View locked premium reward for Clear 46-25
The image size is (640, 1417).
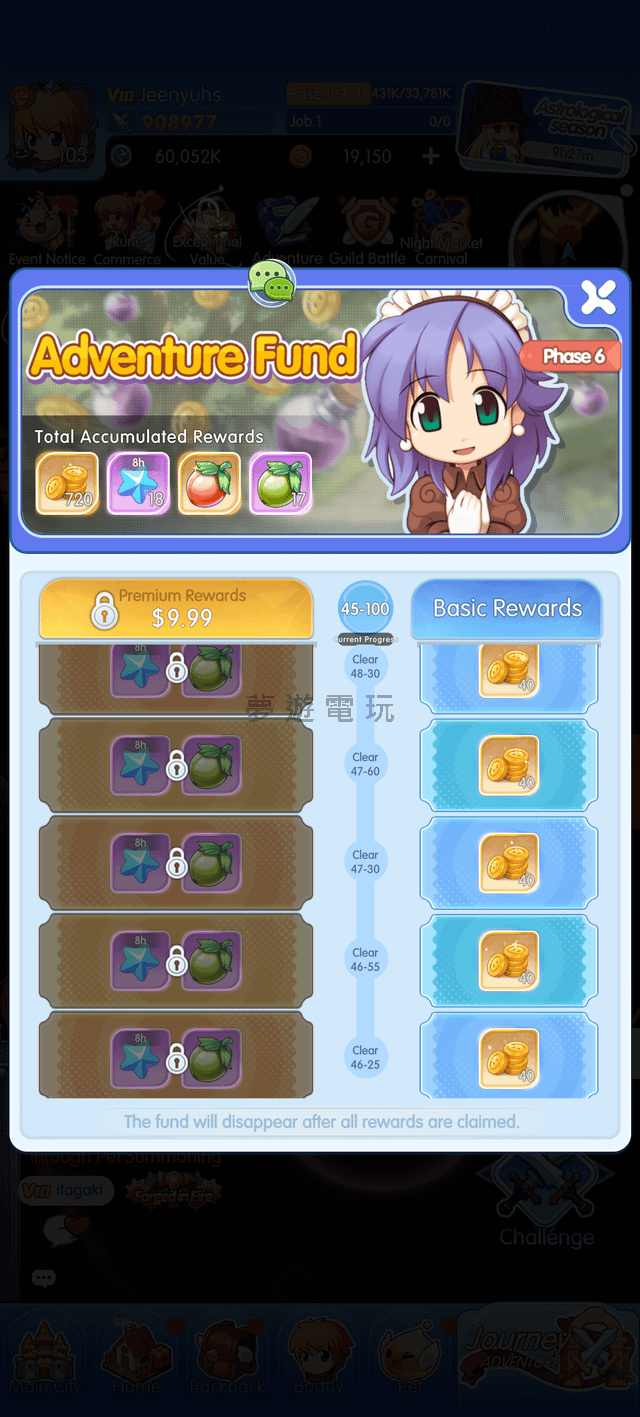(176, 1057)
